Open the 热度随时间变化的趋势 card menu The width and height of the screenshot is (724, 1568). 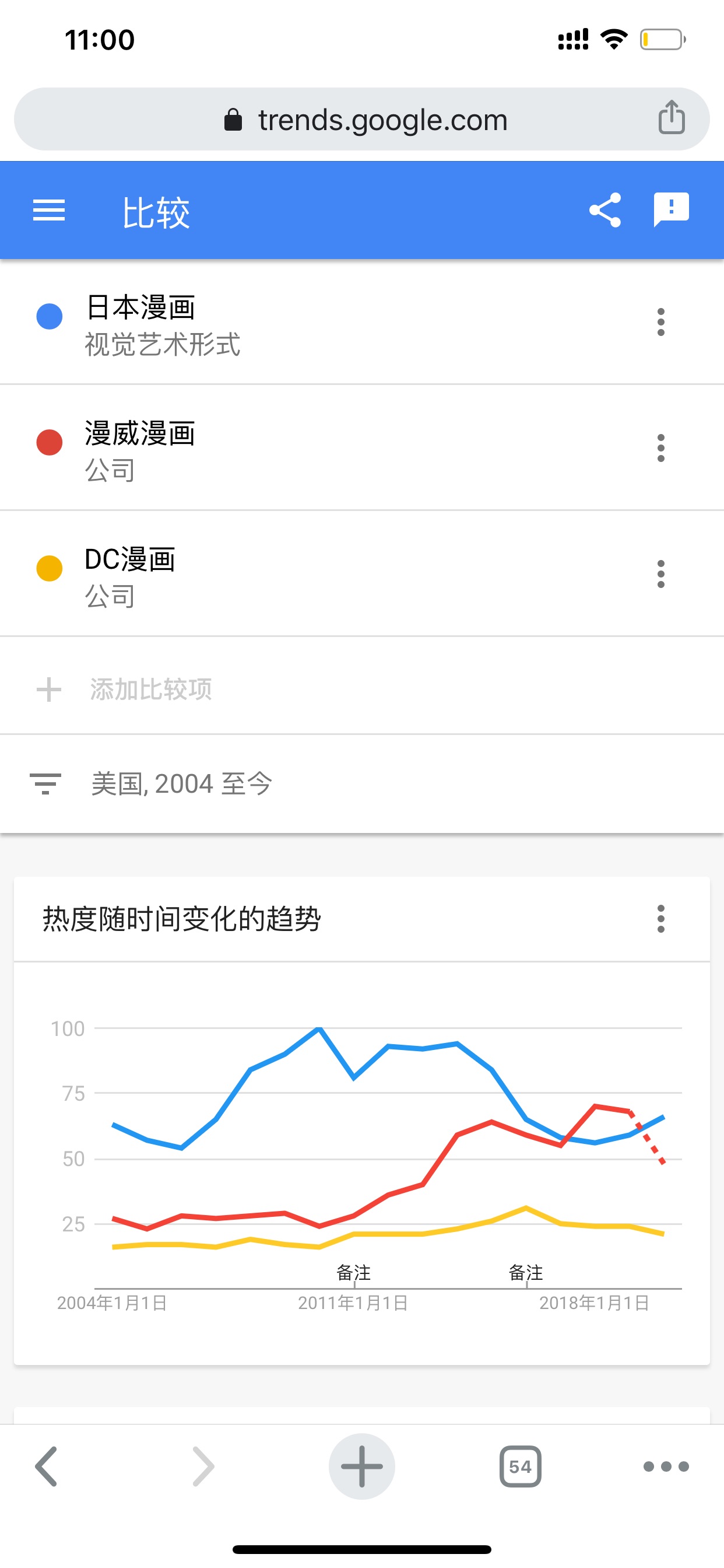(660, 919)
